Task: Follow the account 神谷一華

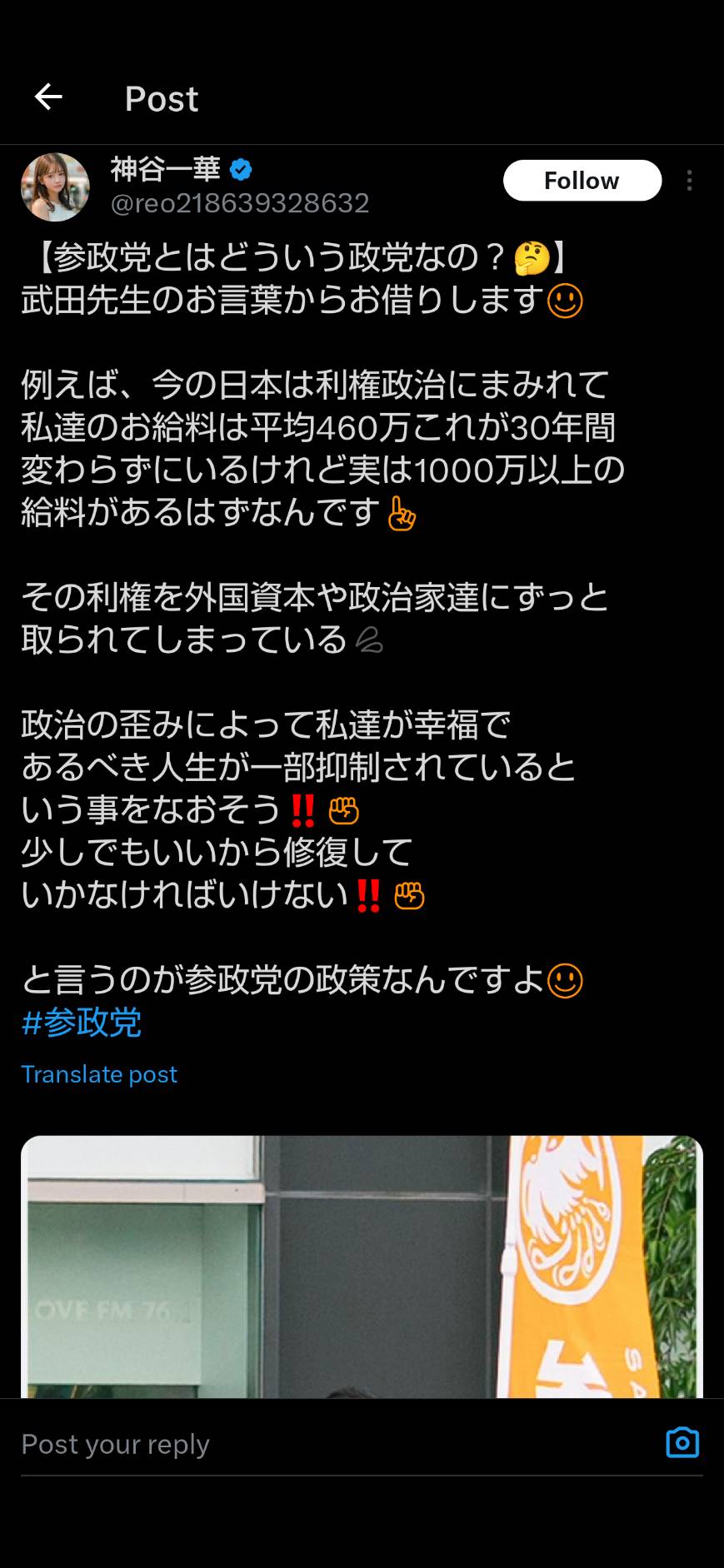Action: tap(582, 181)
